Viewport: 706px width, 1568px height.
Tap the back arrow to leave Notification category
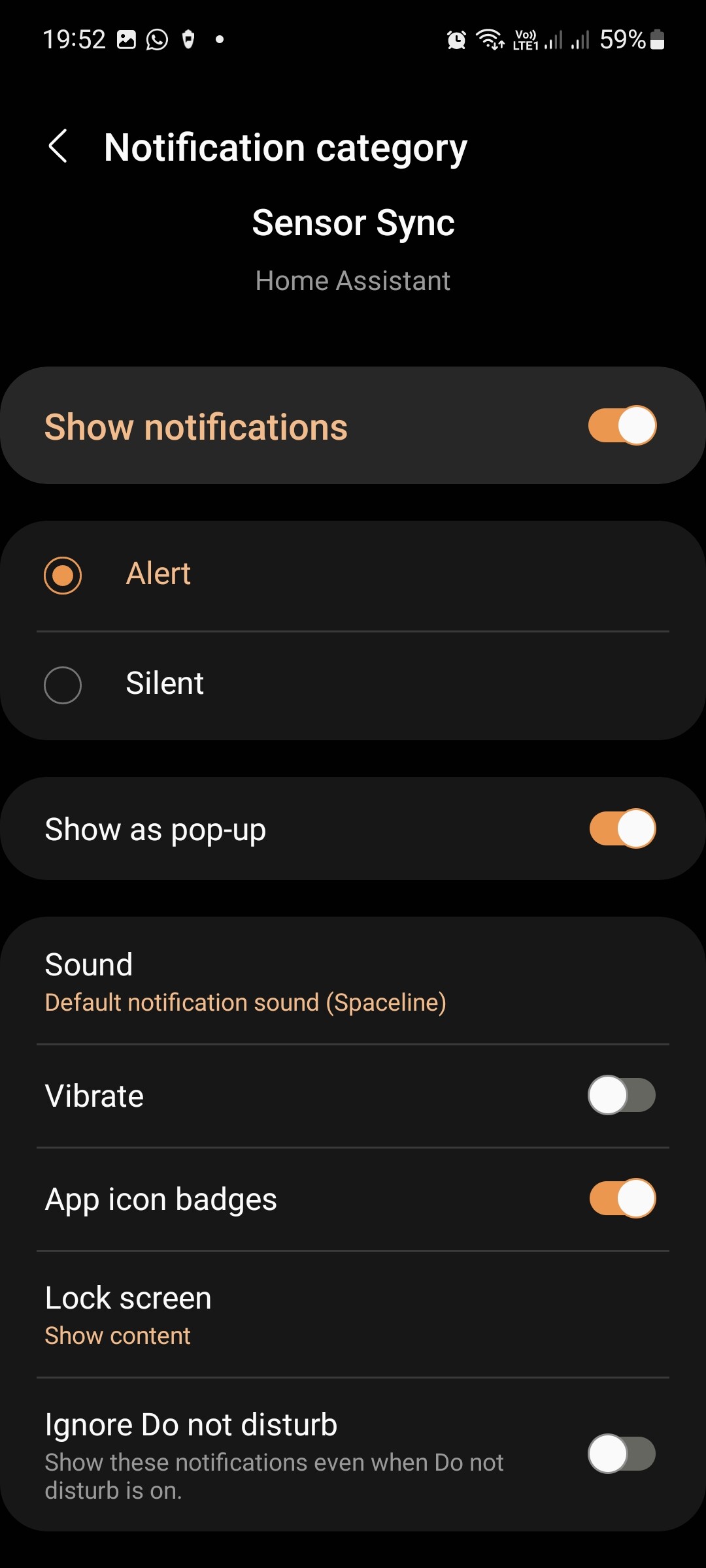point(58,146)
